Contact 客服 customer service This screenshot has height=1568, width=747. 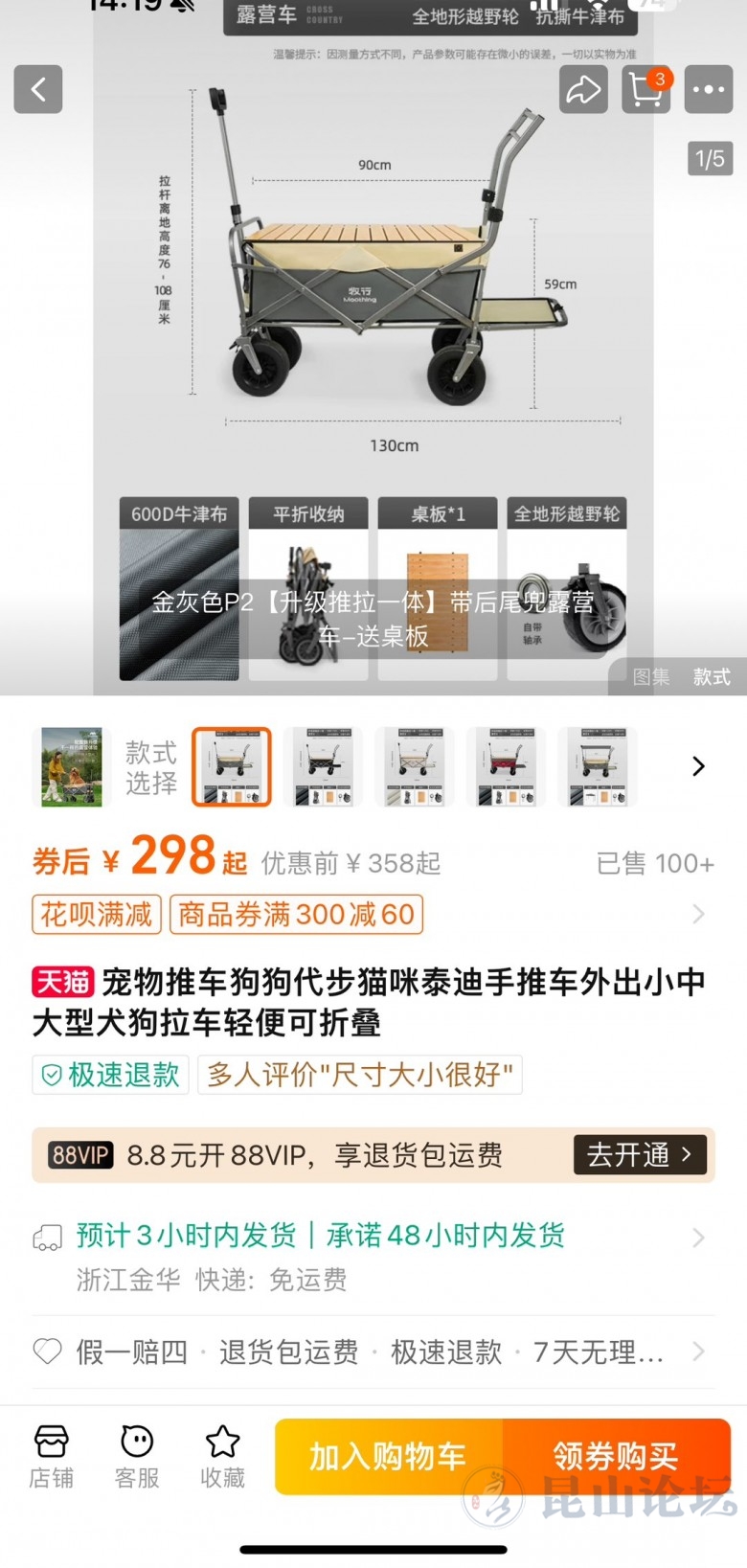(x=137, y=1456)
